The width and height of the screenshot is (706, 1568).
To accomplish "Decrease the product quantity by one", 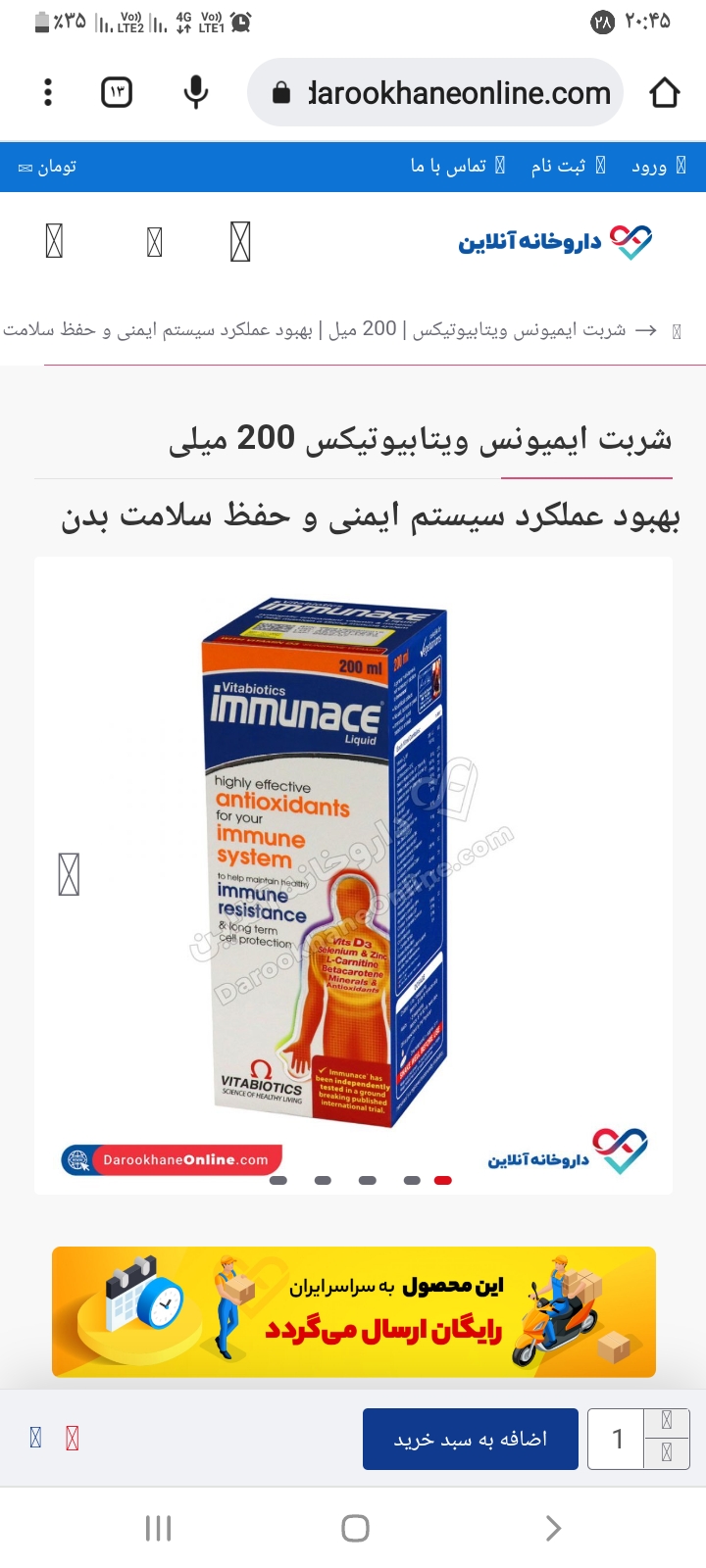I will 667,1453.
